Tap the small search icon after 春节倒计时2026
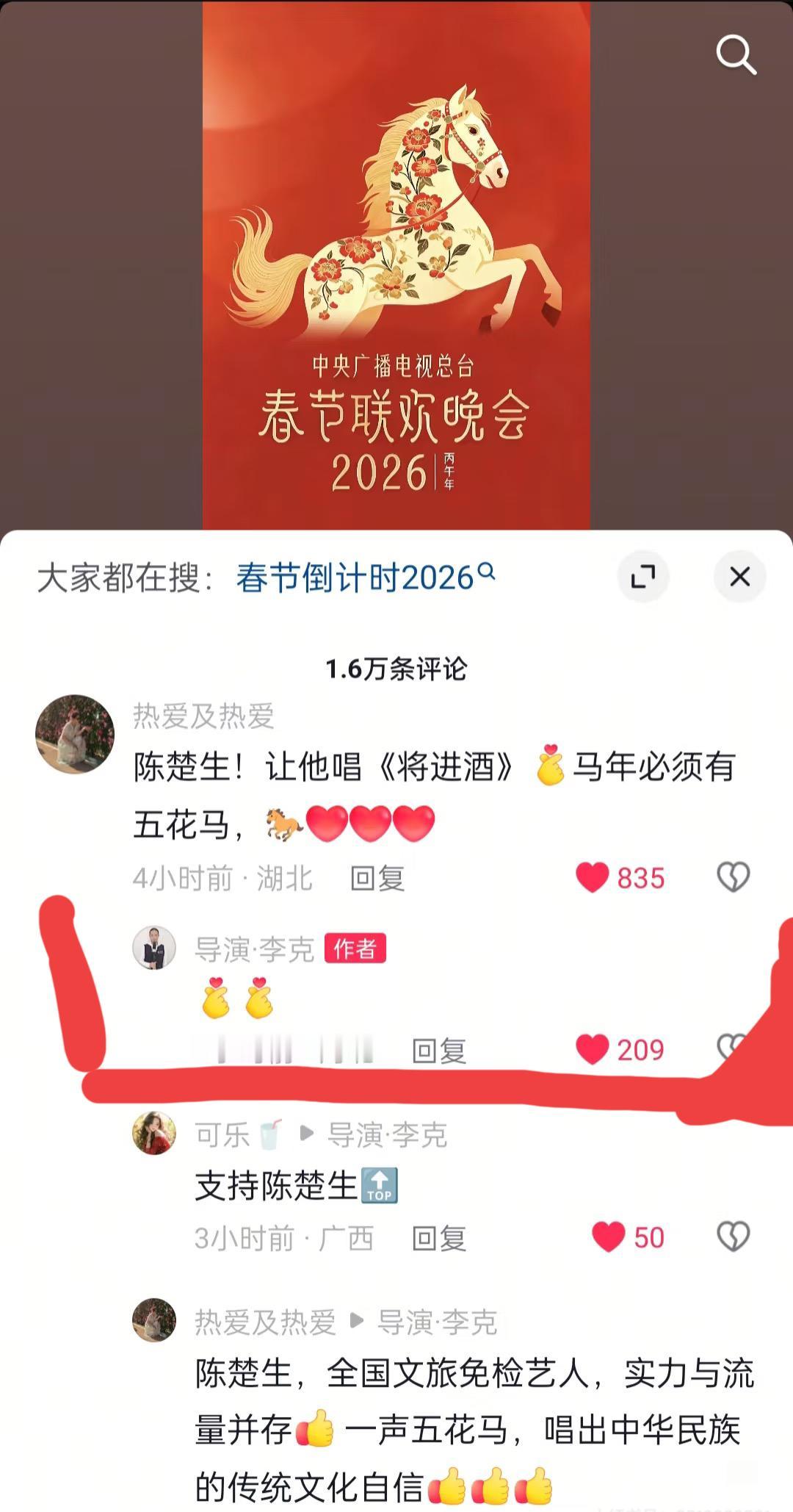The width and height of the screenshot is (793, 1512). tap(485, 574)
